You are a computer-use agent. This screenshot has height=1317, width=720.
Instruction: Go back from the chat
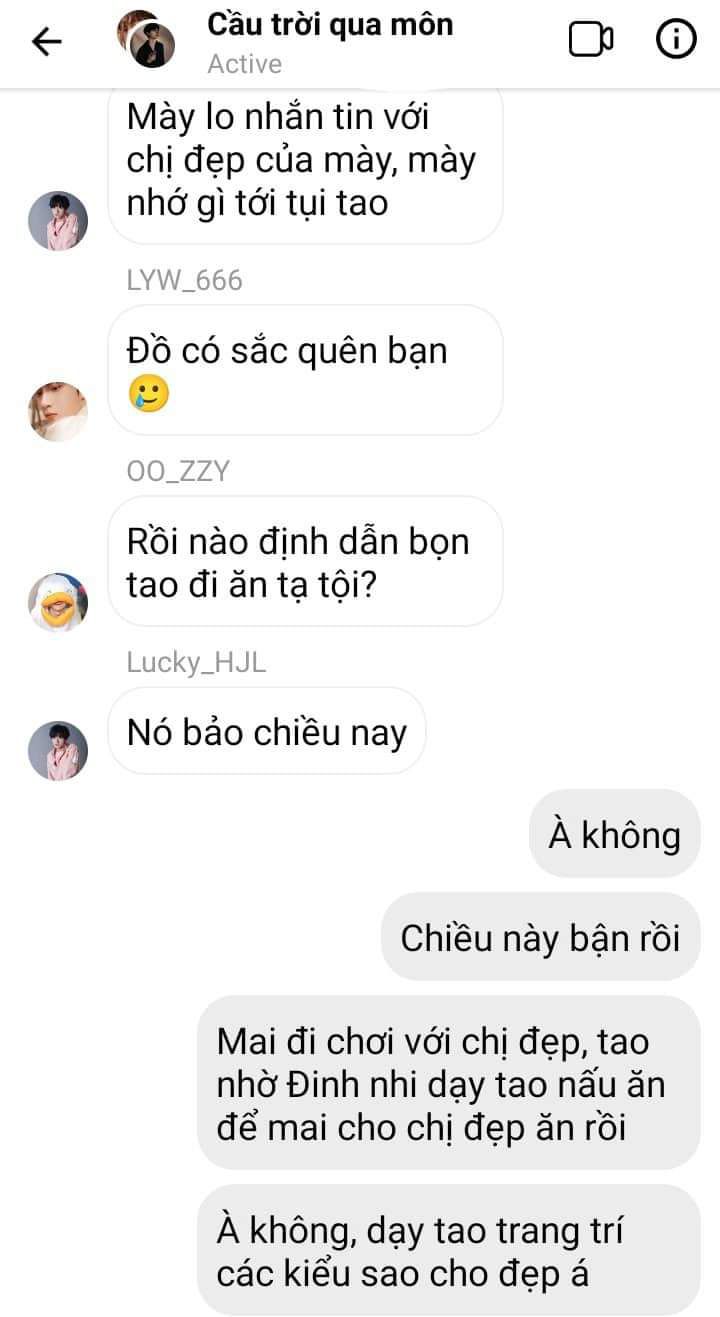coord(46,41)
